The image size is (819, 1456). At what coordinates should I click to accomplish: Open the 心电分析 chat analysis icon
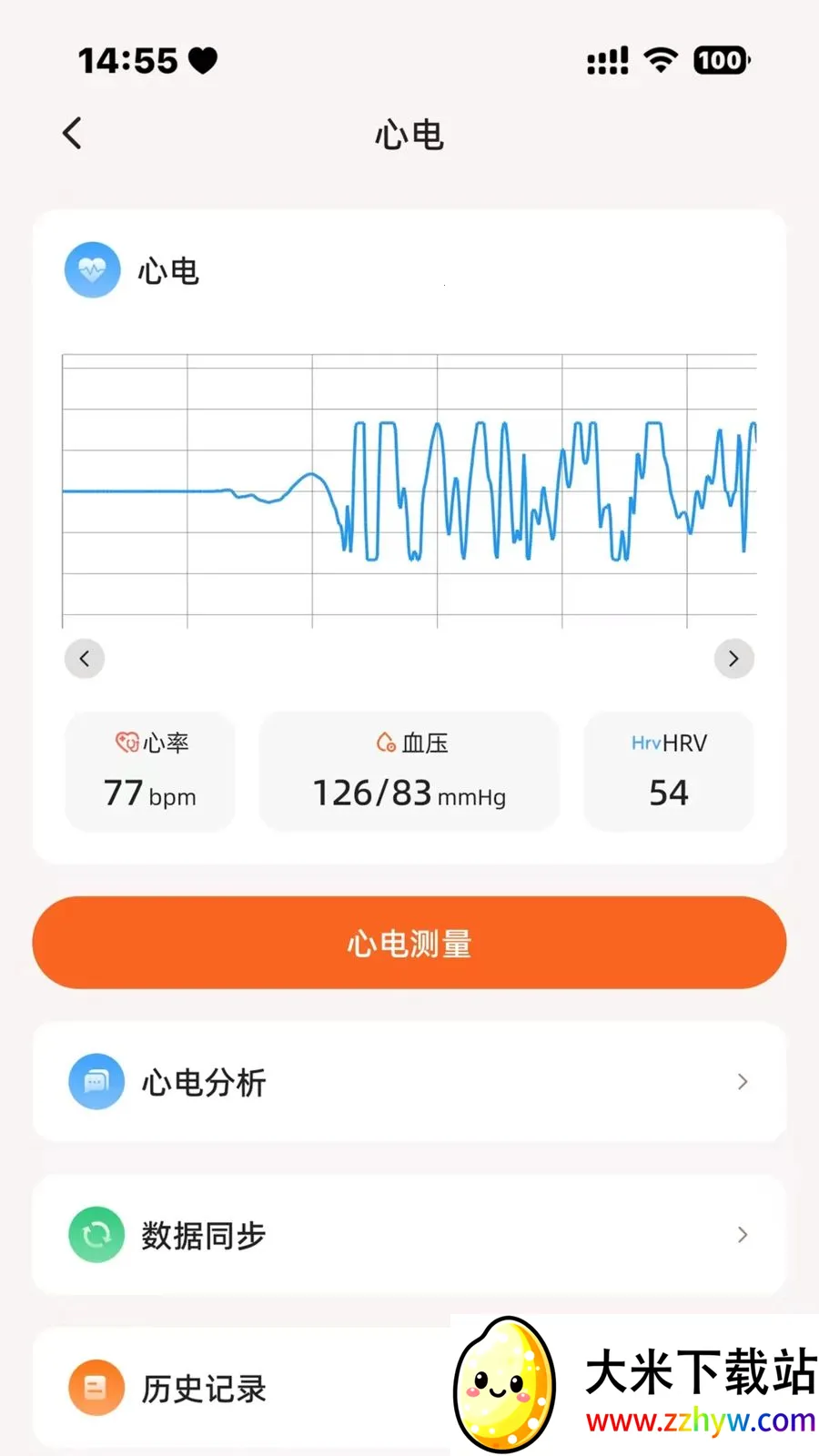coord(96,1082)
